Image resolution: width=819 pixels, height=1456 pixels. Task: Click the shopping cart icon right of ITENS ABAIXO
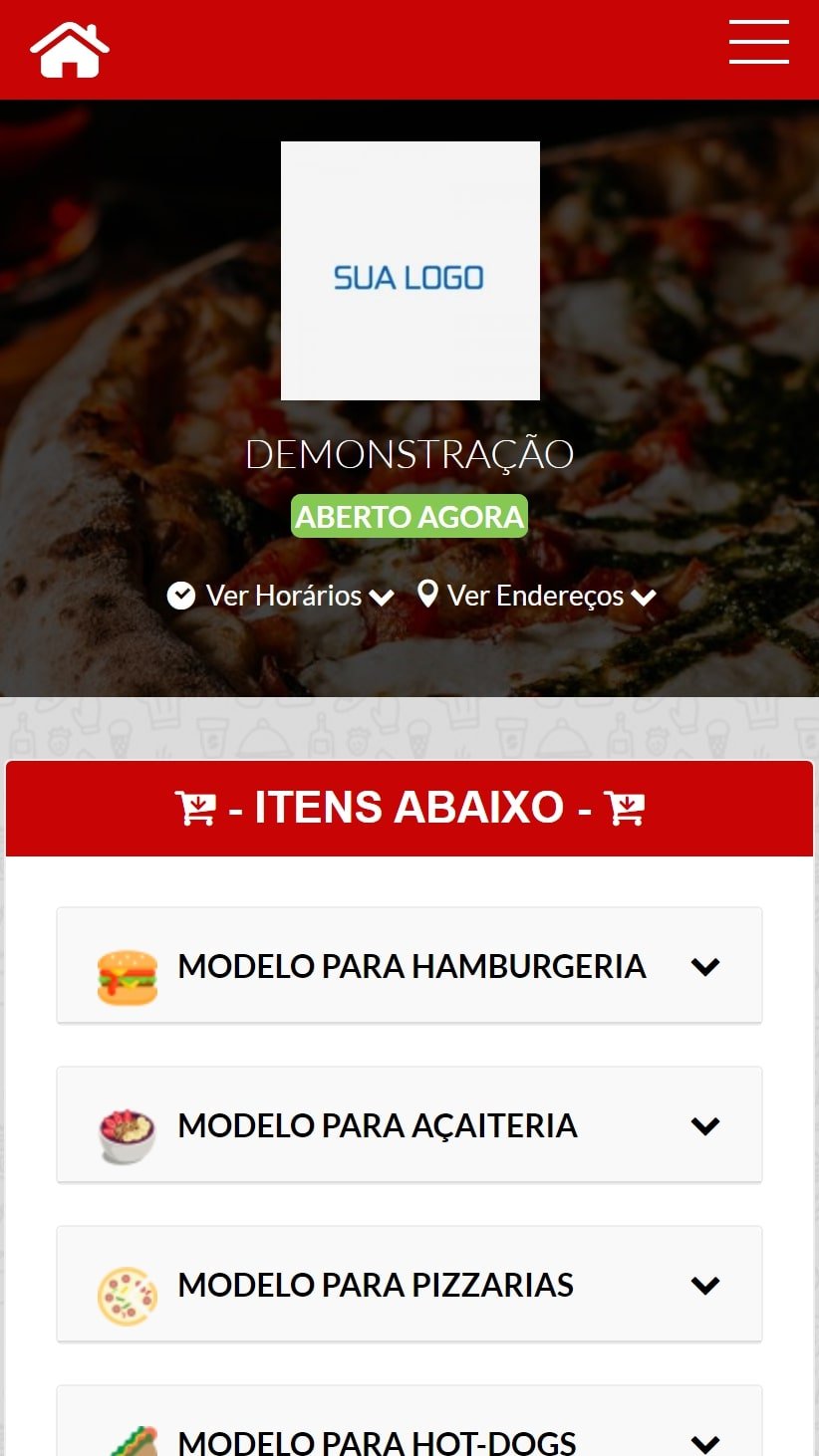624,808
